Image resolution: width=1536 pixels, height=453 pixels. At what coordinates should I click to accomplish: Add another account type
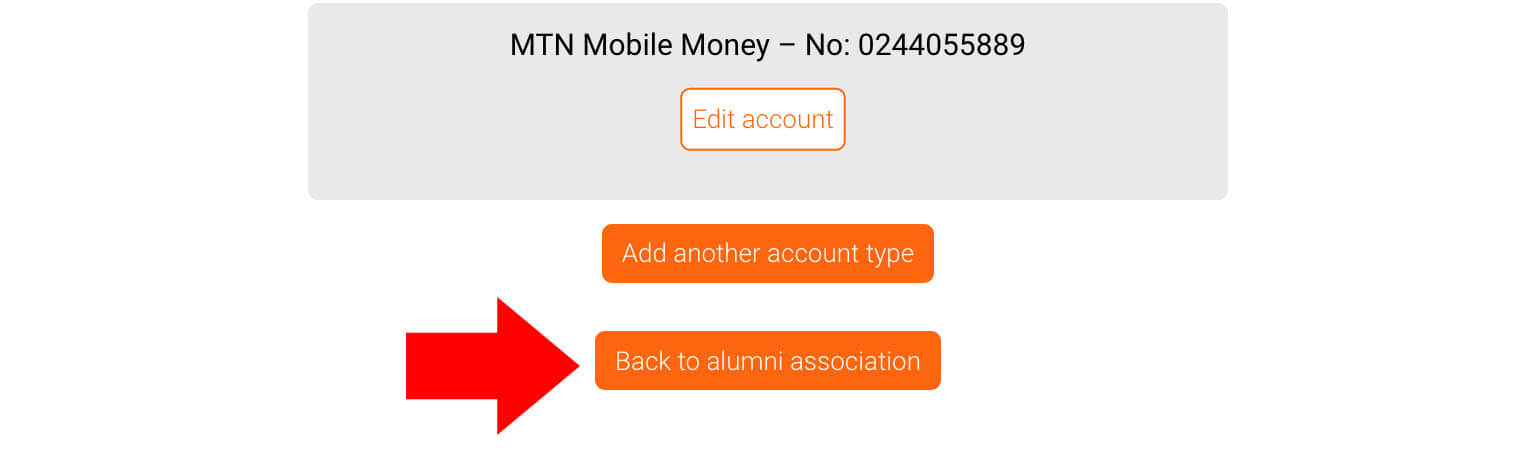pyautogui.click(x=767, y=253)
